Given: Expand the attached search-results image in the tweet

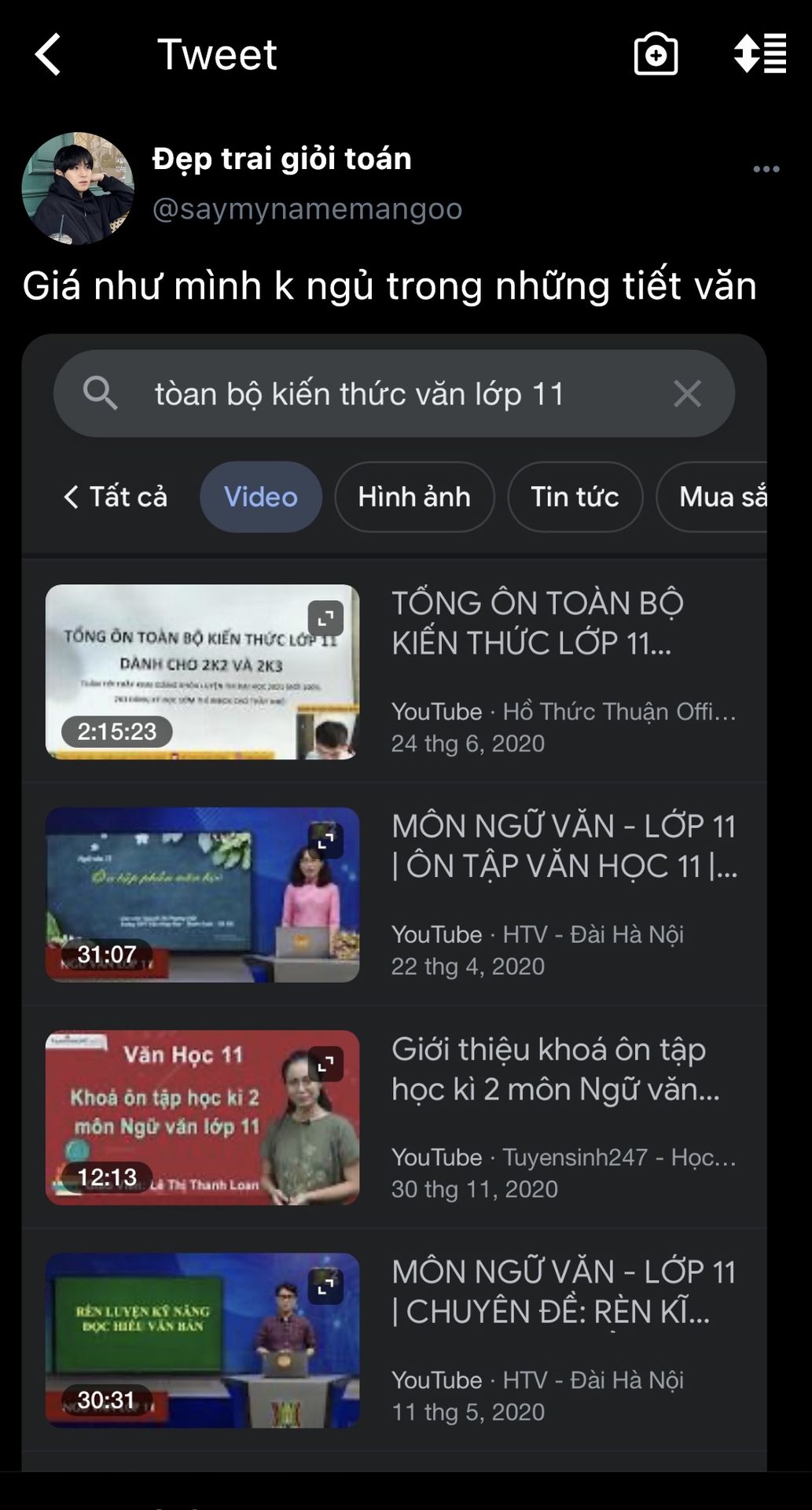Looking at the screenshot, I should [x=395, y=902].
